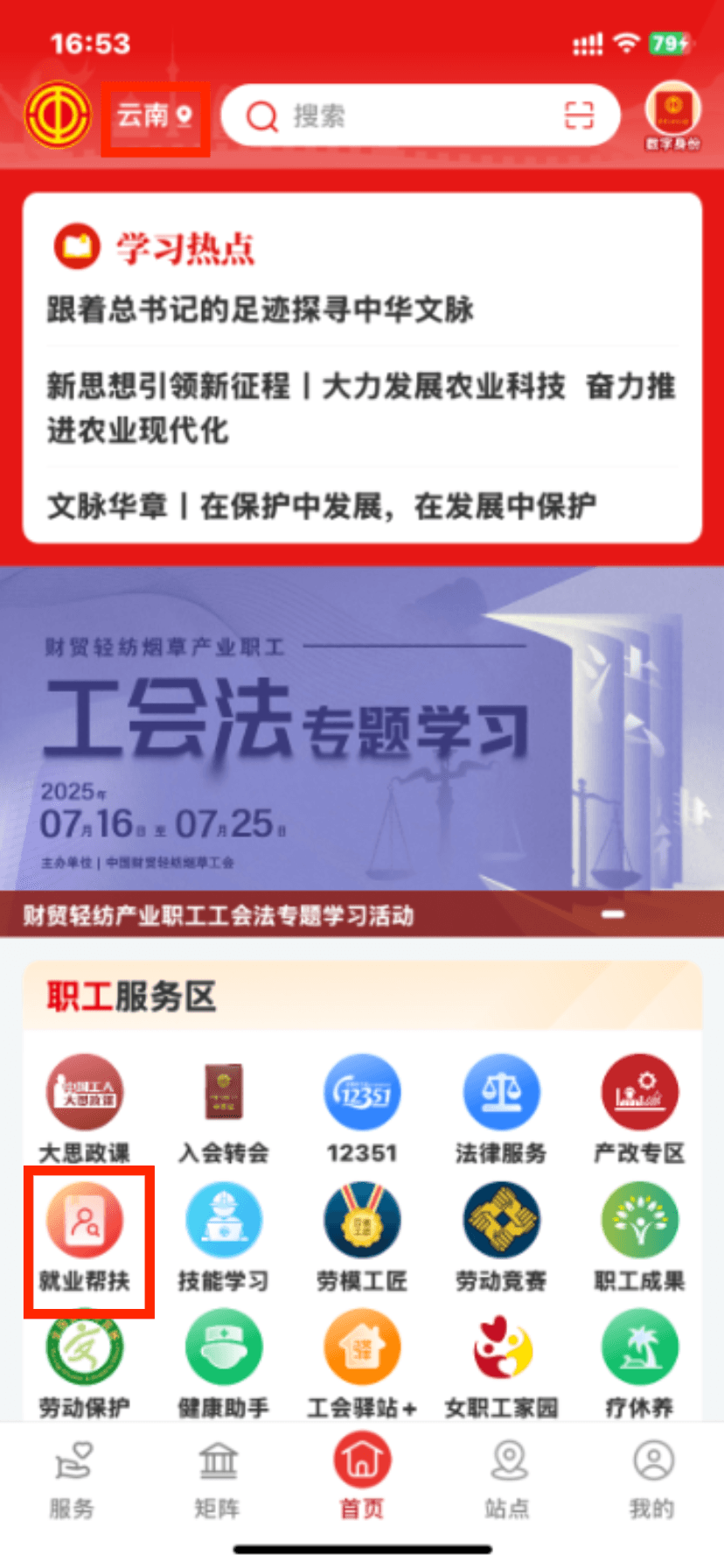
Task: Open the scan icon in search bar
Action: (579, 115)
